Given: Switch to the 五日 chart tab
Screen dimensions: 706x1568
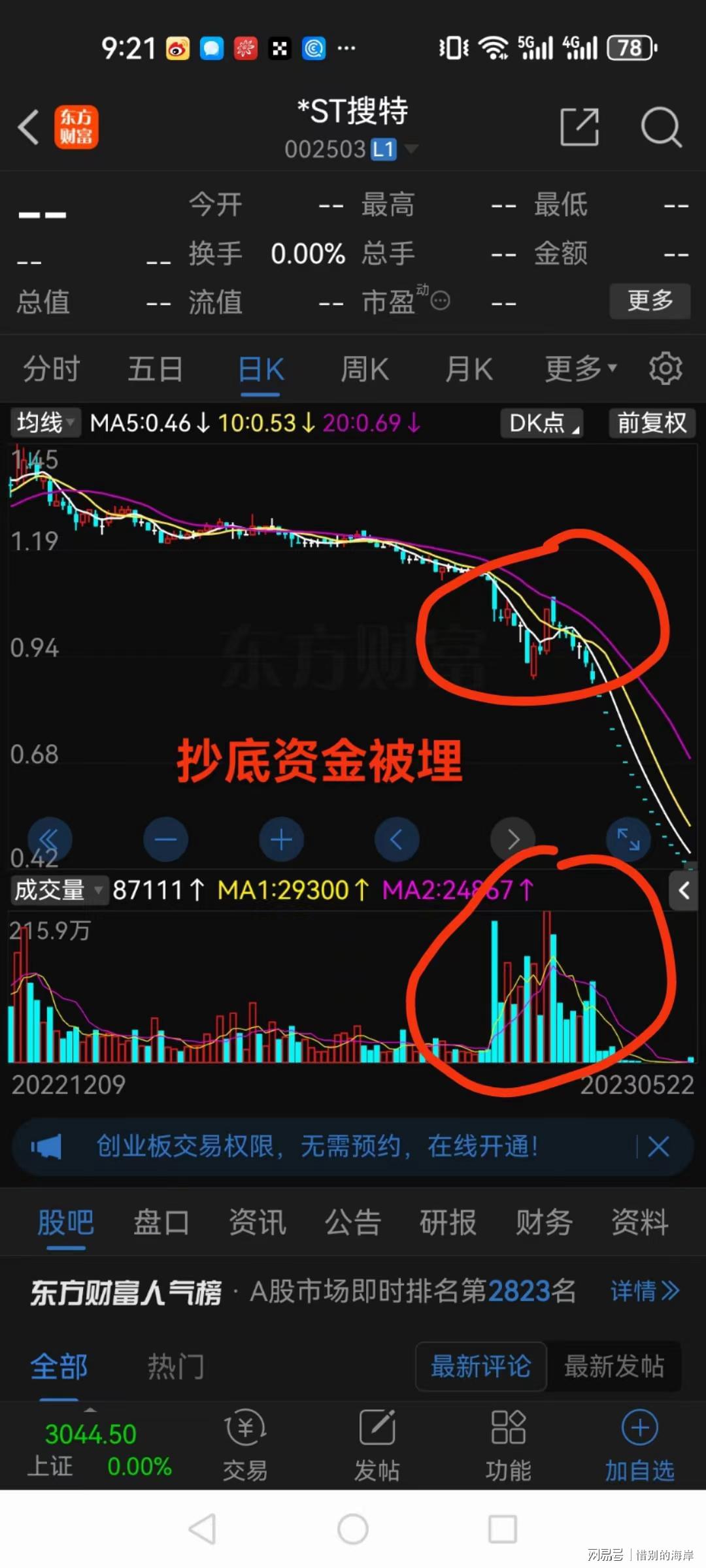Looking at the screenshot, I should coord(155,369).
